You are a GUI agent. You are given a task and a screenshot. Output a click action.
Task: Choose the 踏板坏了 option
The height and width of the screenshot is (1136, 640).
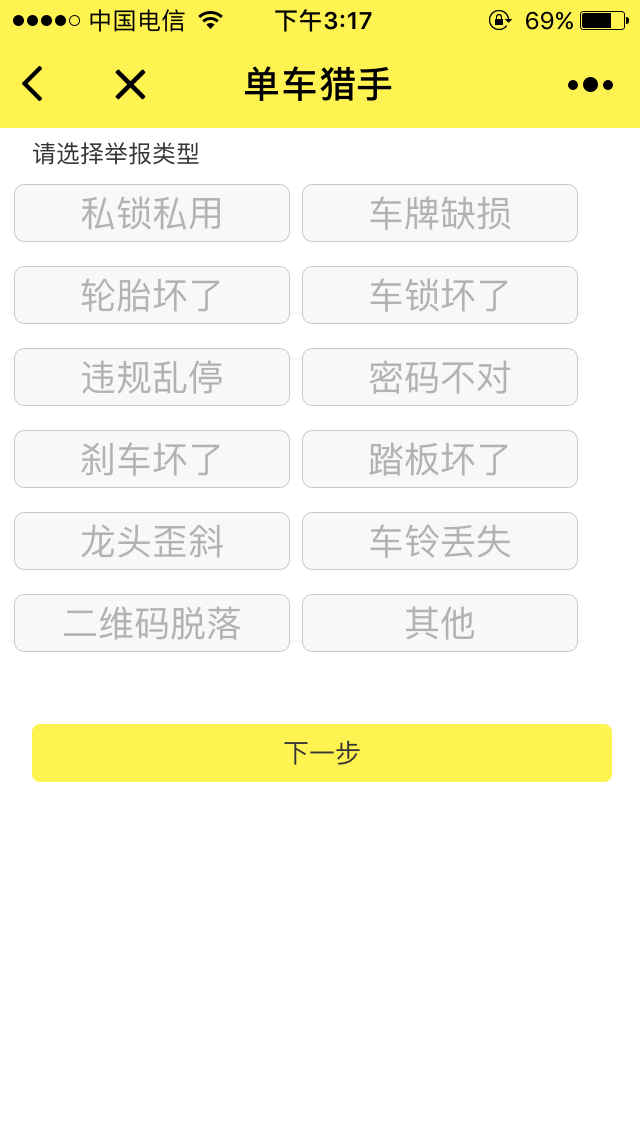(440, 459)
